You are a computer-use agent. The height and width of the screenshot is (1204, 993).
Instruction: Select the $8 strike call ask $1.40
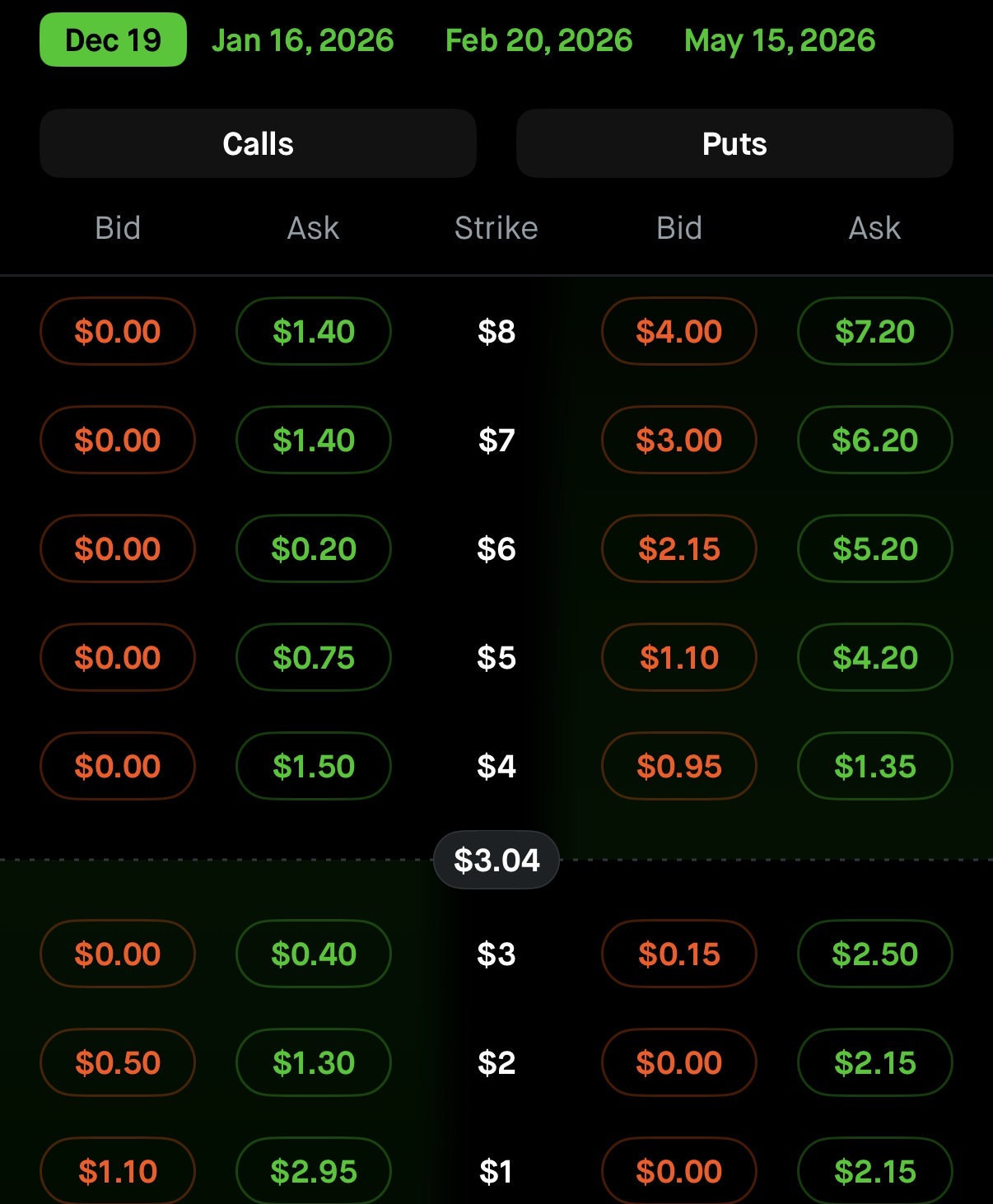[x=313, y=331]
